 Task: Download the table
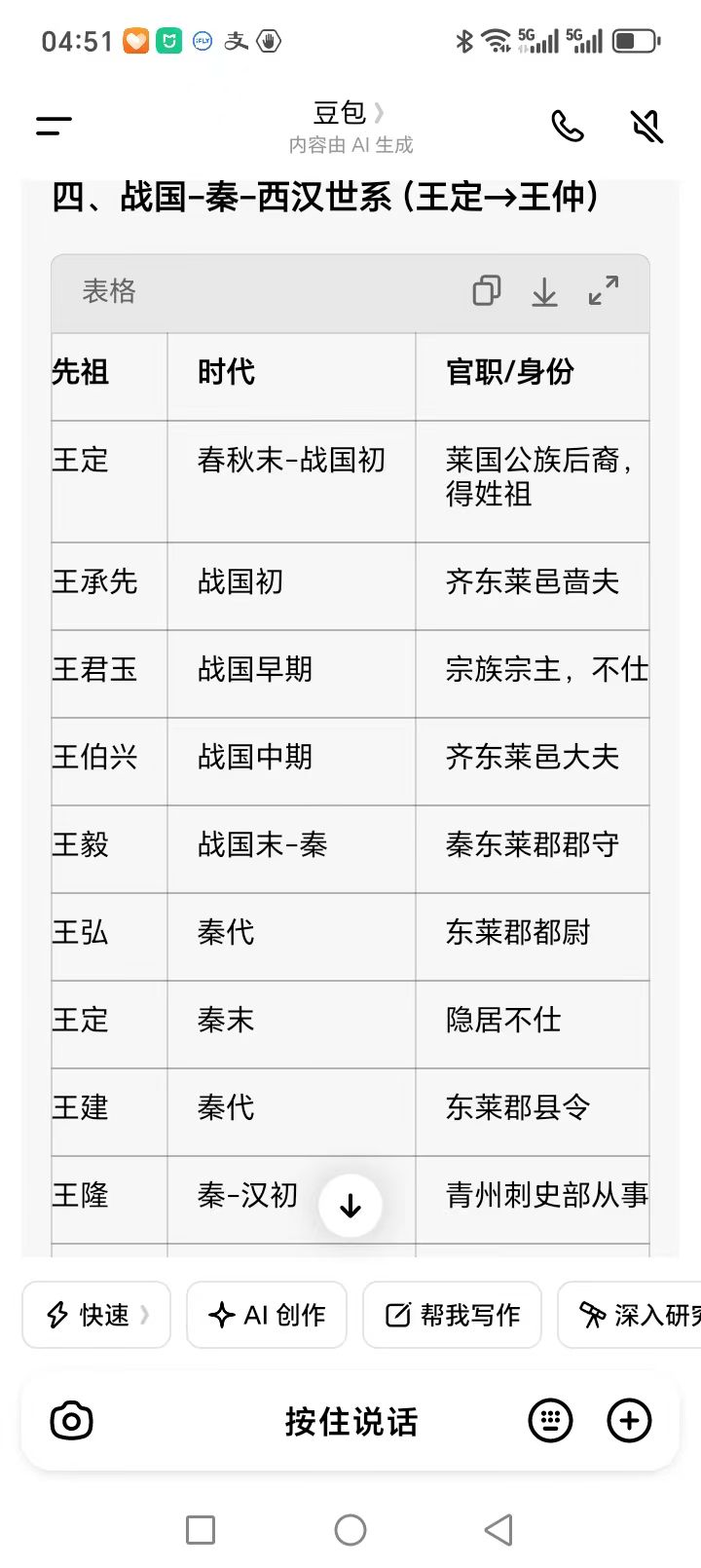click(544, 291)
